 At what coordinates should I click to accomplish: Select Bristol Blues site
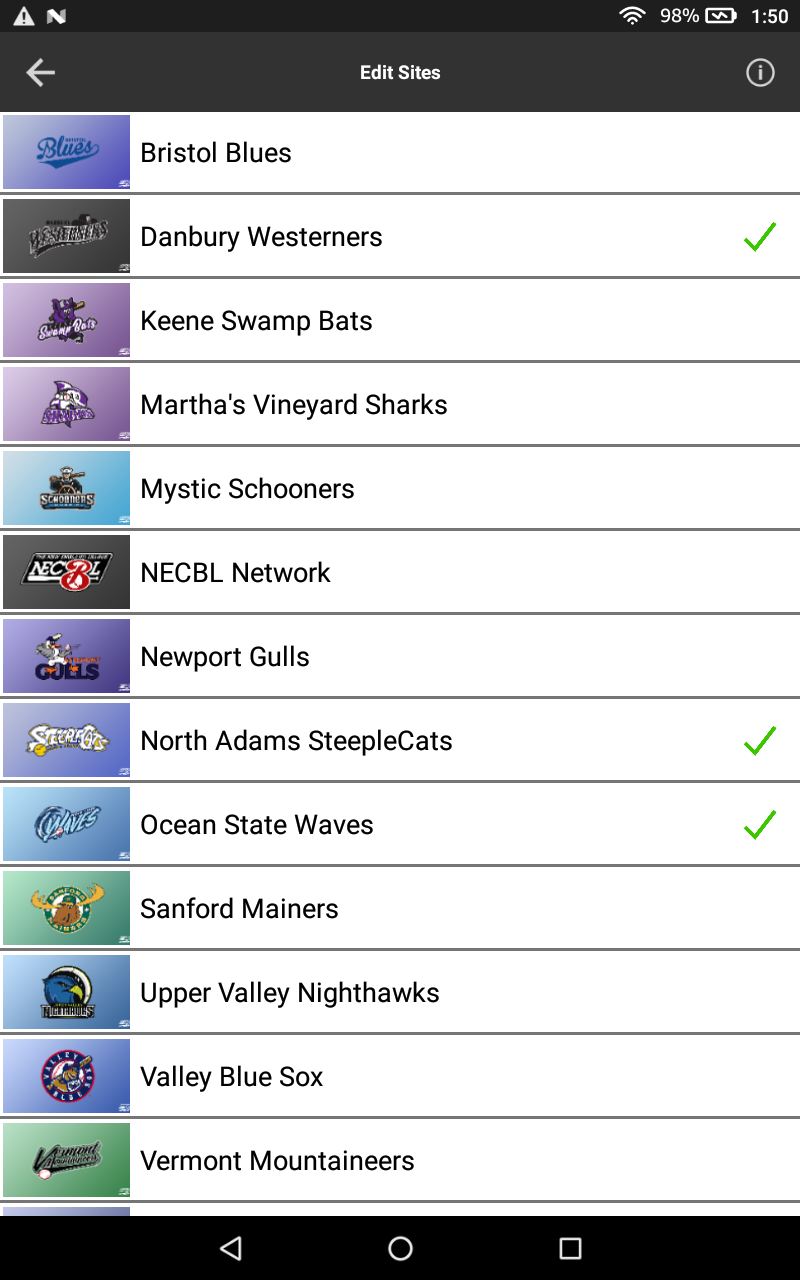pyautogui.click(x=400, y=153)
